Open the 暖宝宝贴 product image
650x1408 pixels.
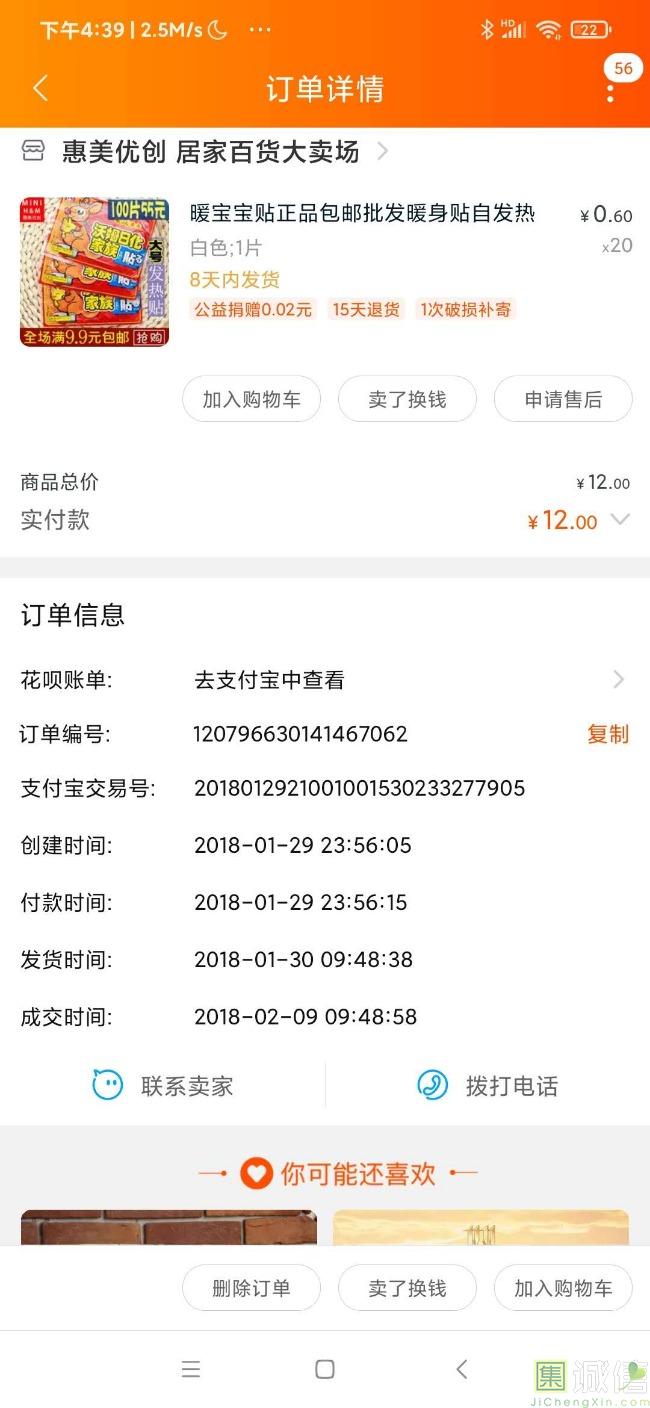pyautogui.click(x=94, y=272)
